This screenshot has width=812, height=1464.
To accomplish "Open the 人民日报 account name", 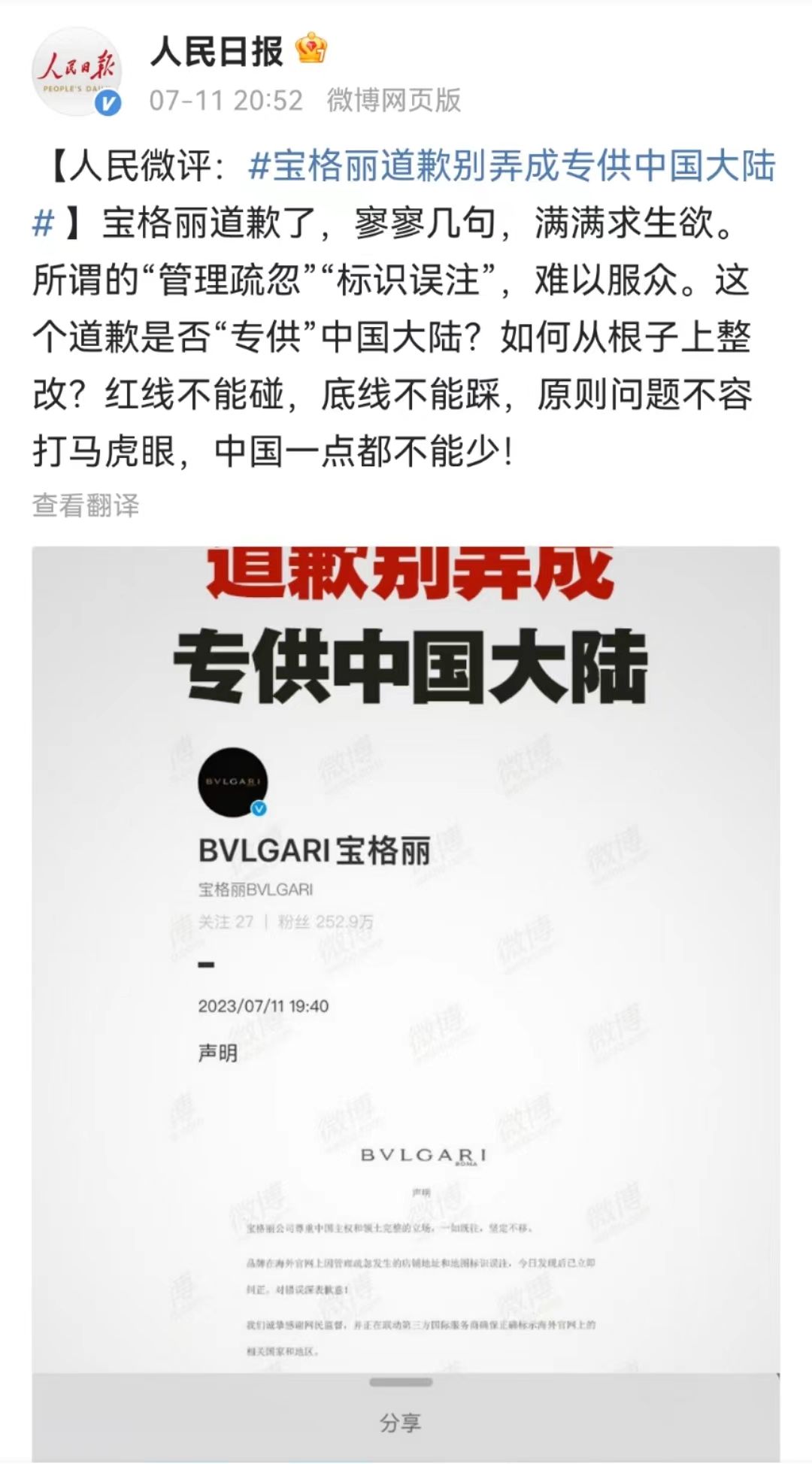I will coord(217,52).
